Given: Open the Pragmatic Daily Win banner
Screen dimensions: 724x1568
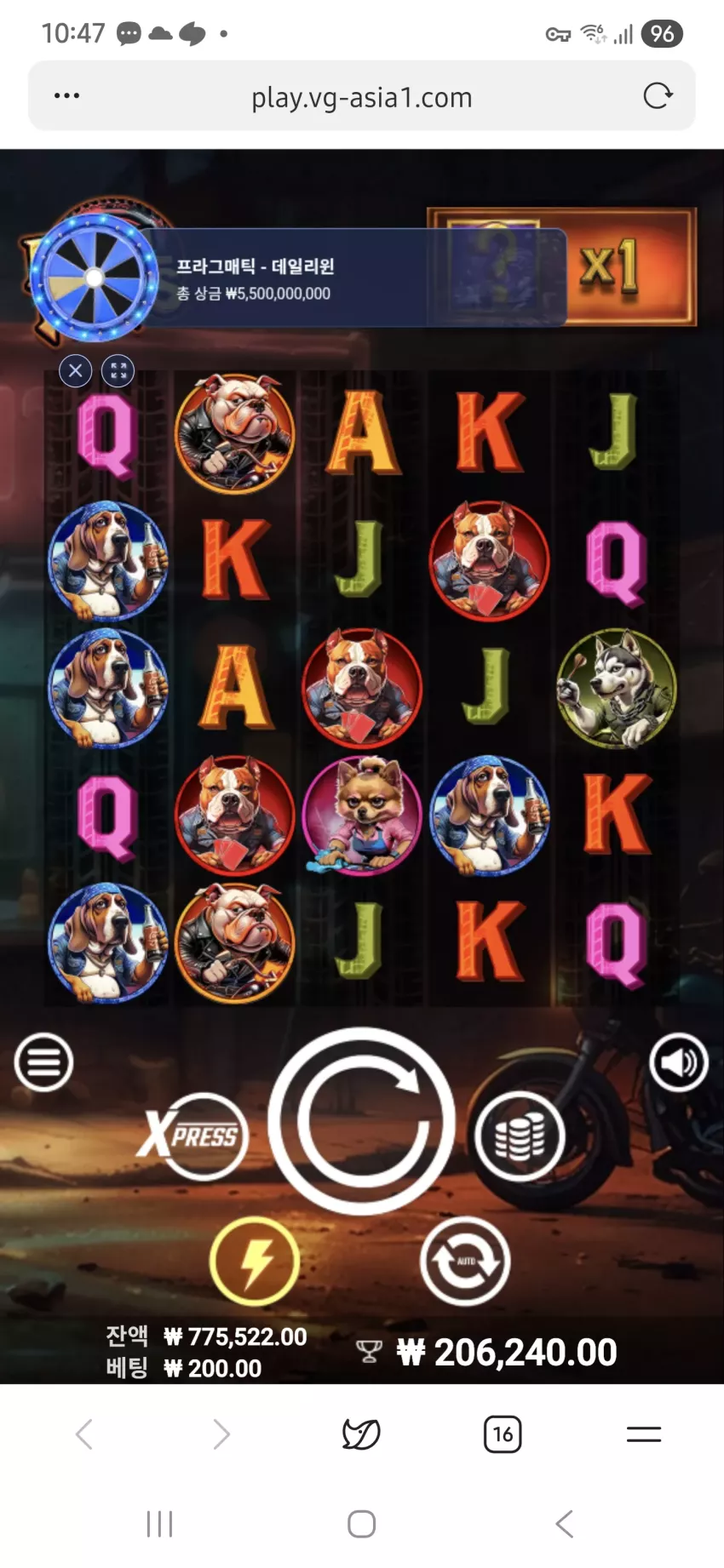Looking at the screenshot, I should [298, 278].
